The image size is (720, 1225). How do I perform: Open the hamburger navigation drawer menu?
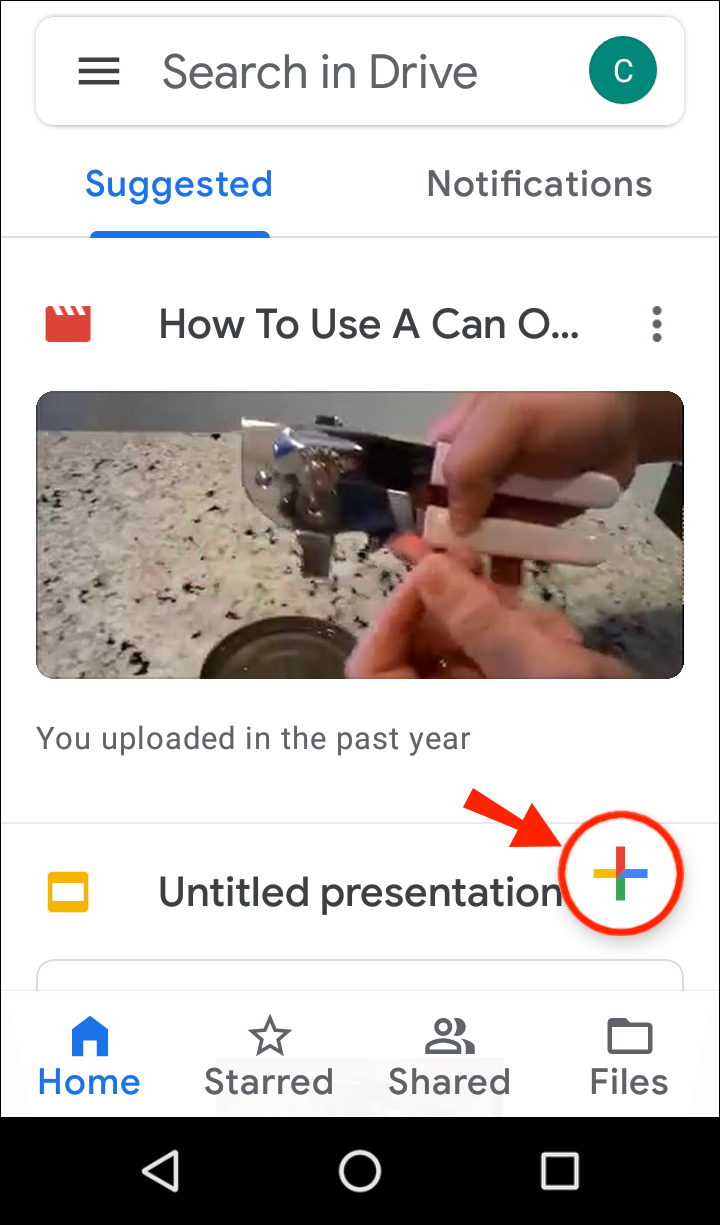99,71
